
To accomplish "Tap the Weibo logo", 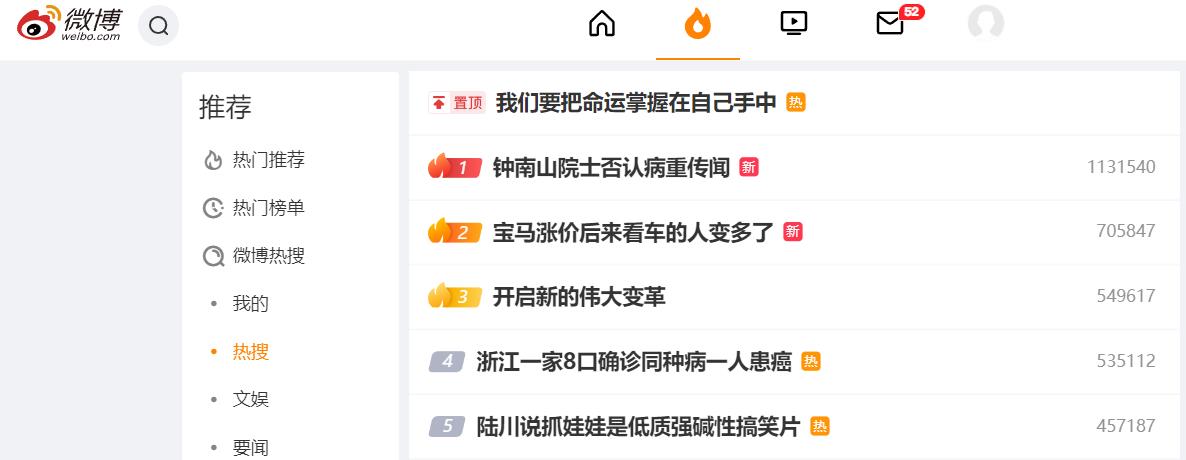I will (x=68, y=24).
